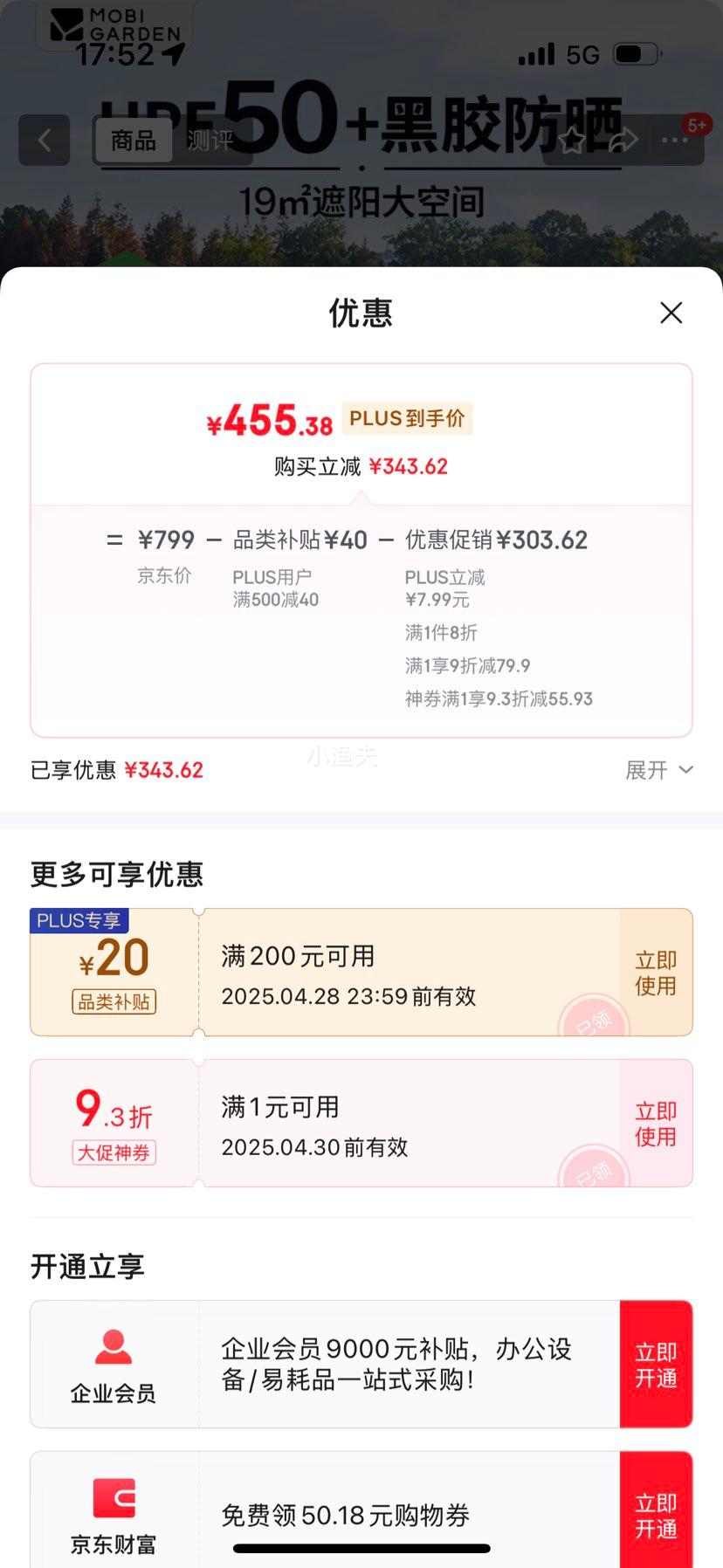
Task: Use the ¥20 PLUS专享 coupon now
Action: tap(656, 973)
